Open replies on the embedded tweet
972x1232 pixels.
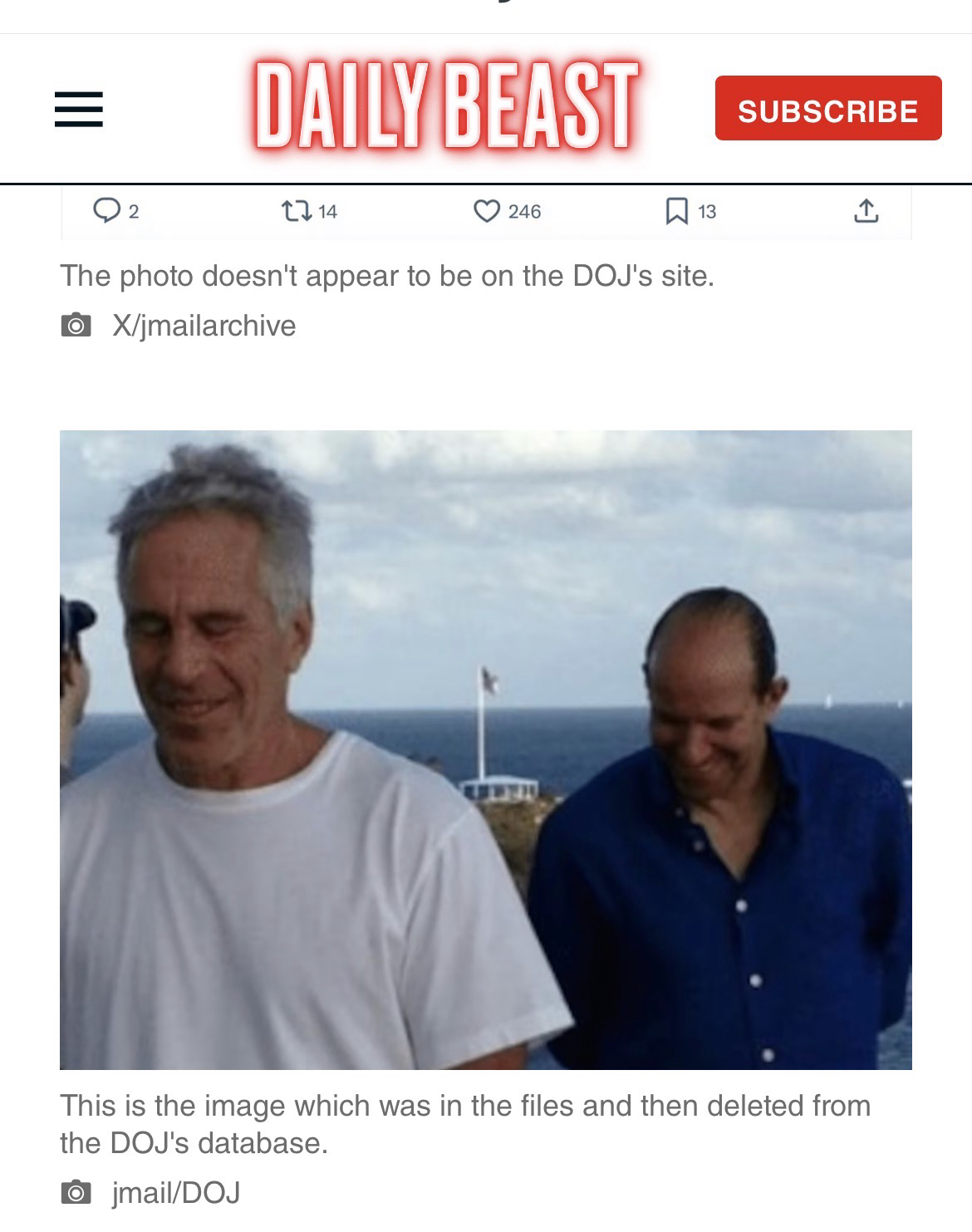point(107,211)
